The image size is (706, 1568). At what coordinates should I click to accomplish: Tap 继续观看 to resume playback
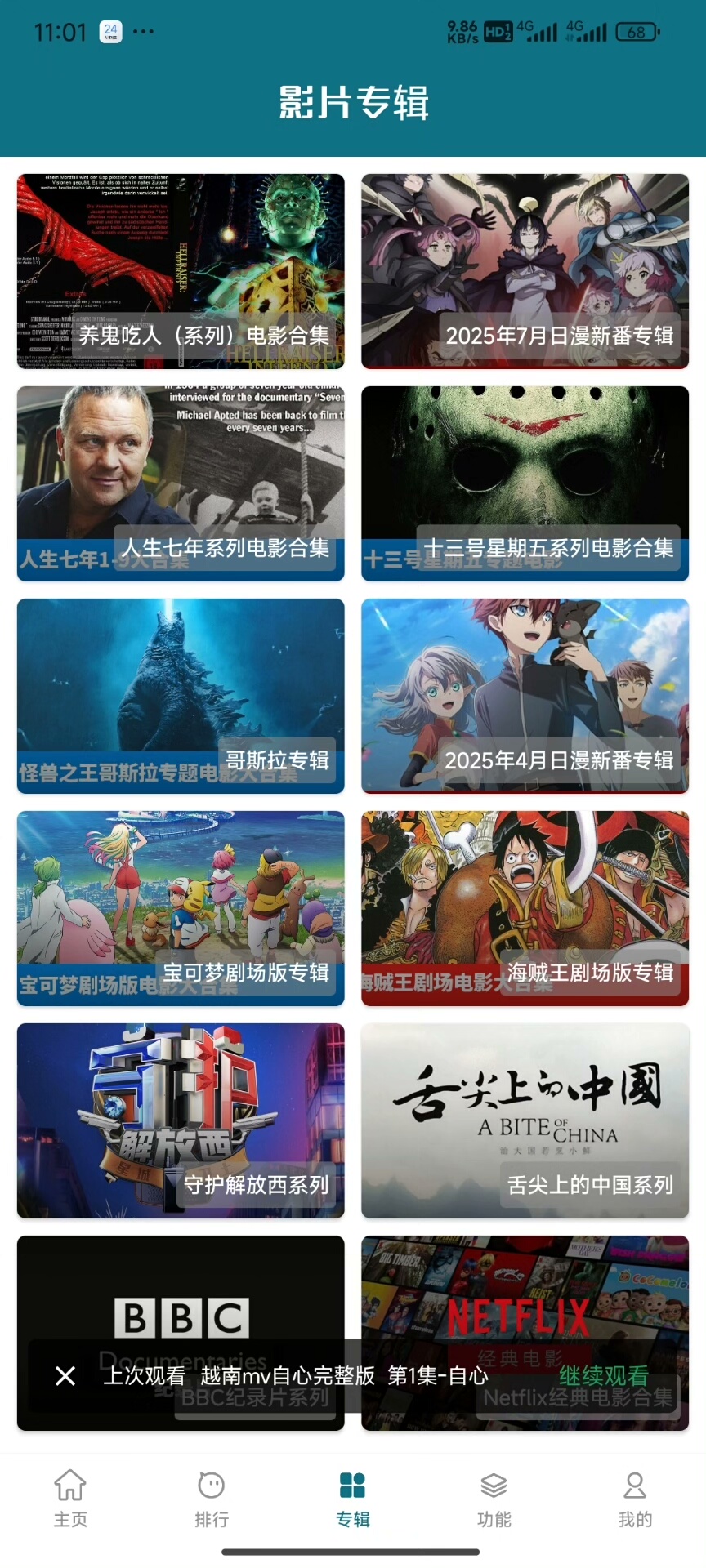pyautogui.click(x=603, y=1376)
